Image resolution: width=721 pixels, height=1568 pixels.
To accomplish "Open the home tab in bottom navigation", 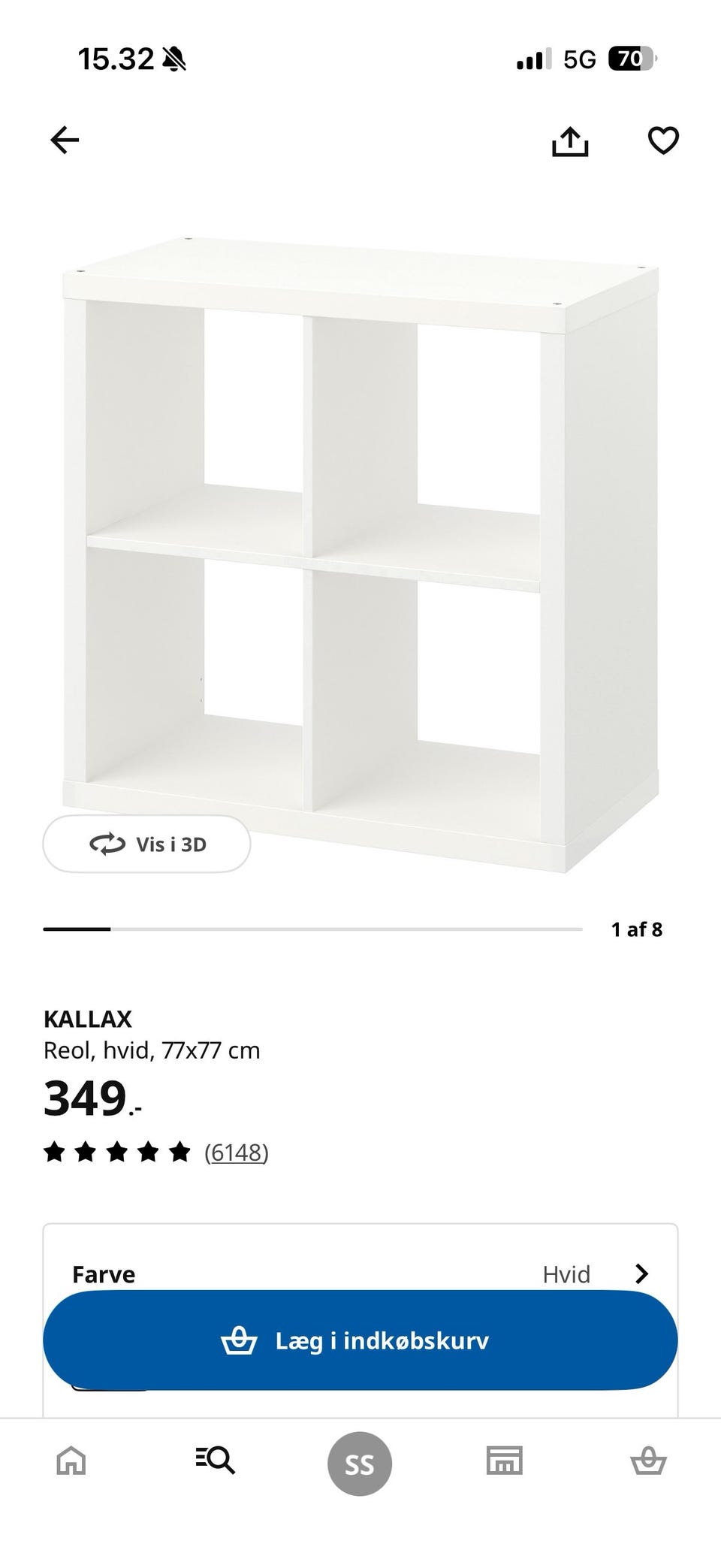I will coord(71,1461).
